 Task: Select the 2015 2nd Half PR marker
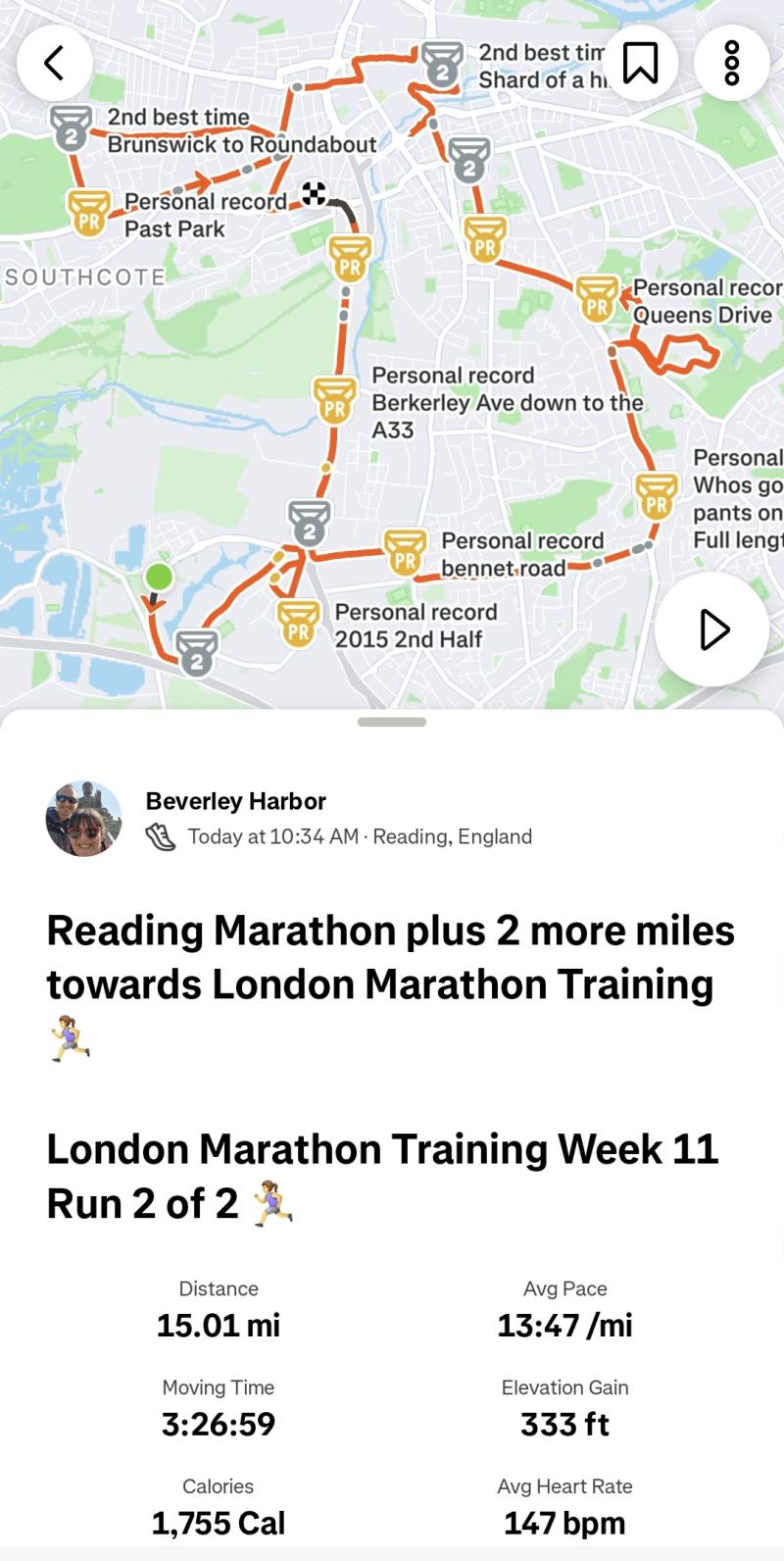coord(298,625)
